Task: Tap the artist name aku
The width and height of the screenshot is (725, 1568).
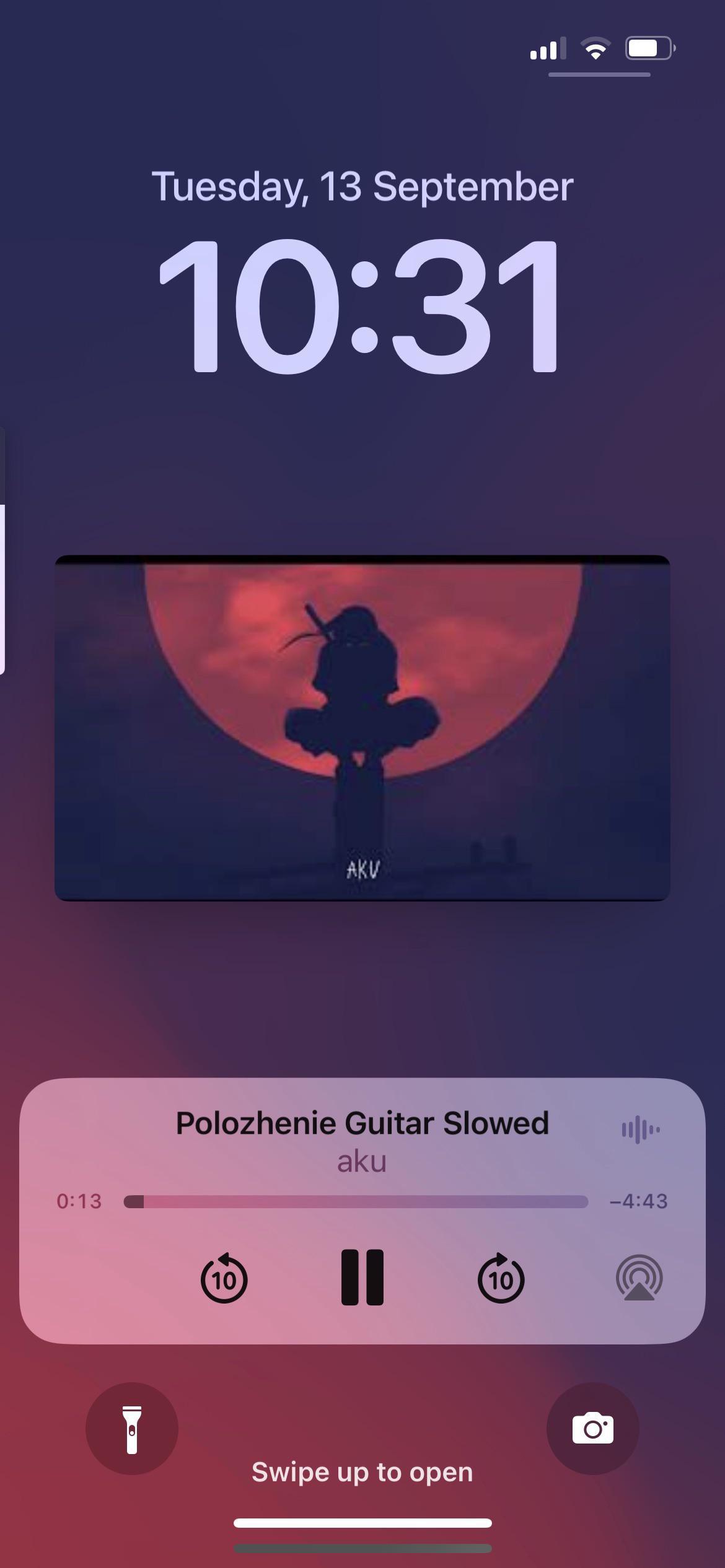Action: tap(362, 1162)
